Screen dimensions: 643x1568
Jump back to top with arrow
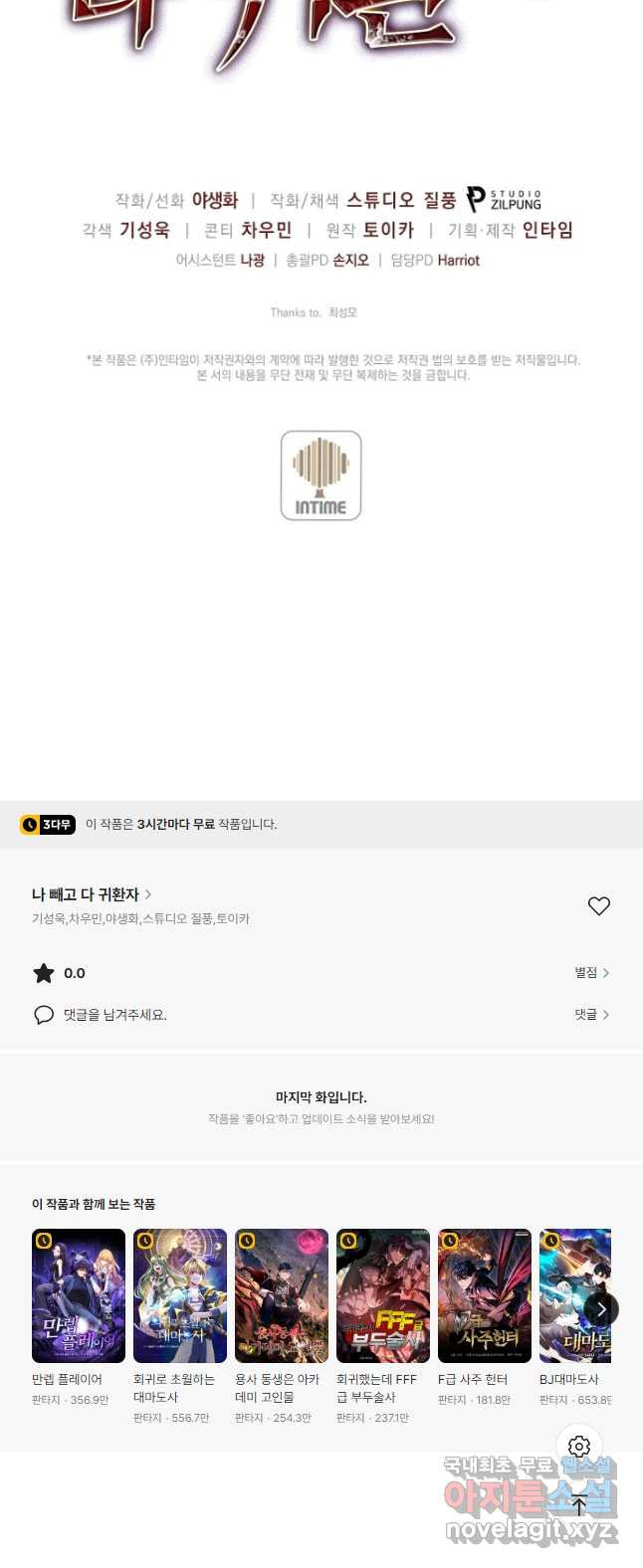click(x=579, y=1506)
